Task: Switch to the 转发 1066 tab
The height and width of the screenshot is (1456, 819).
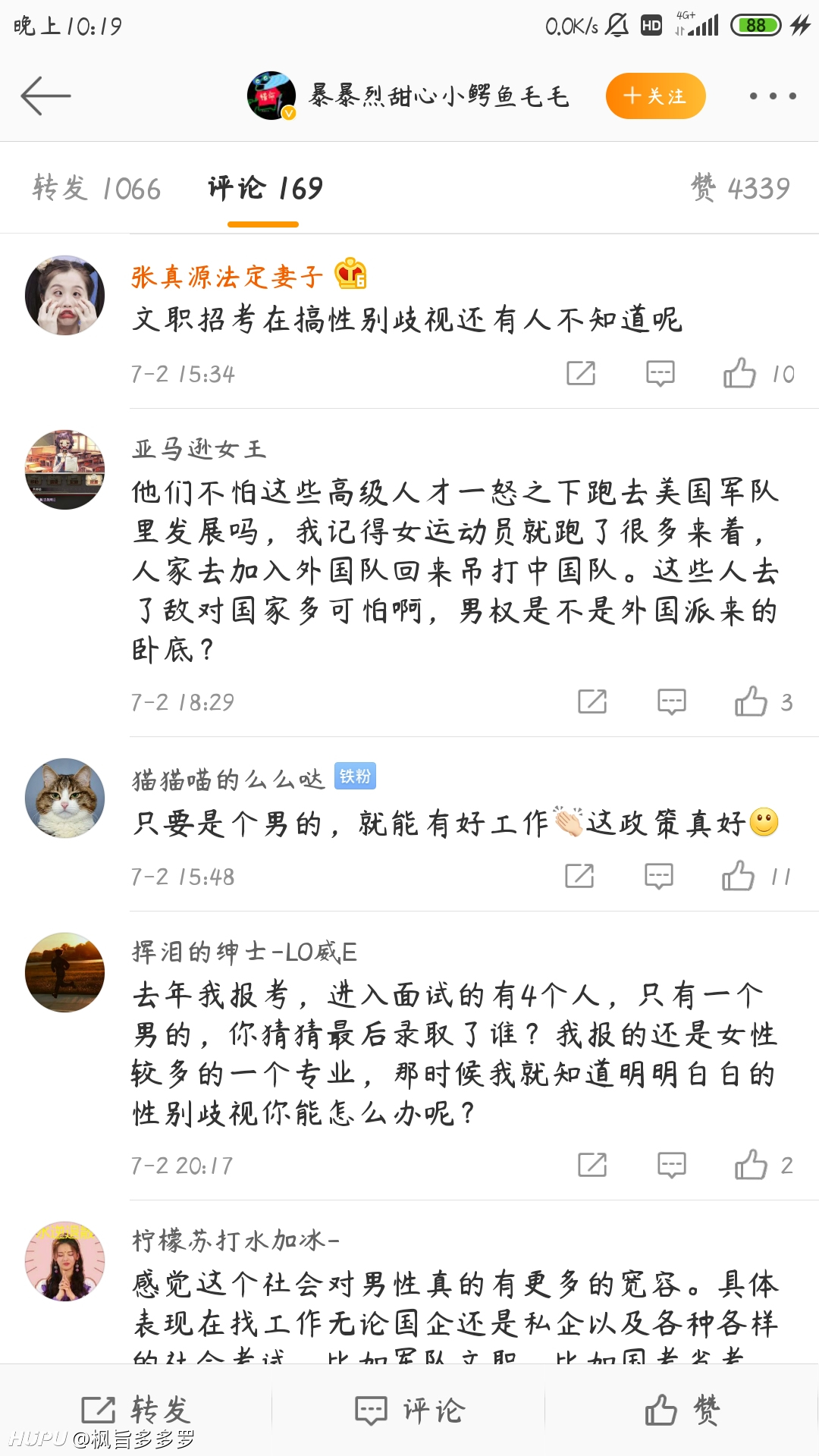Action: point(96,188)
